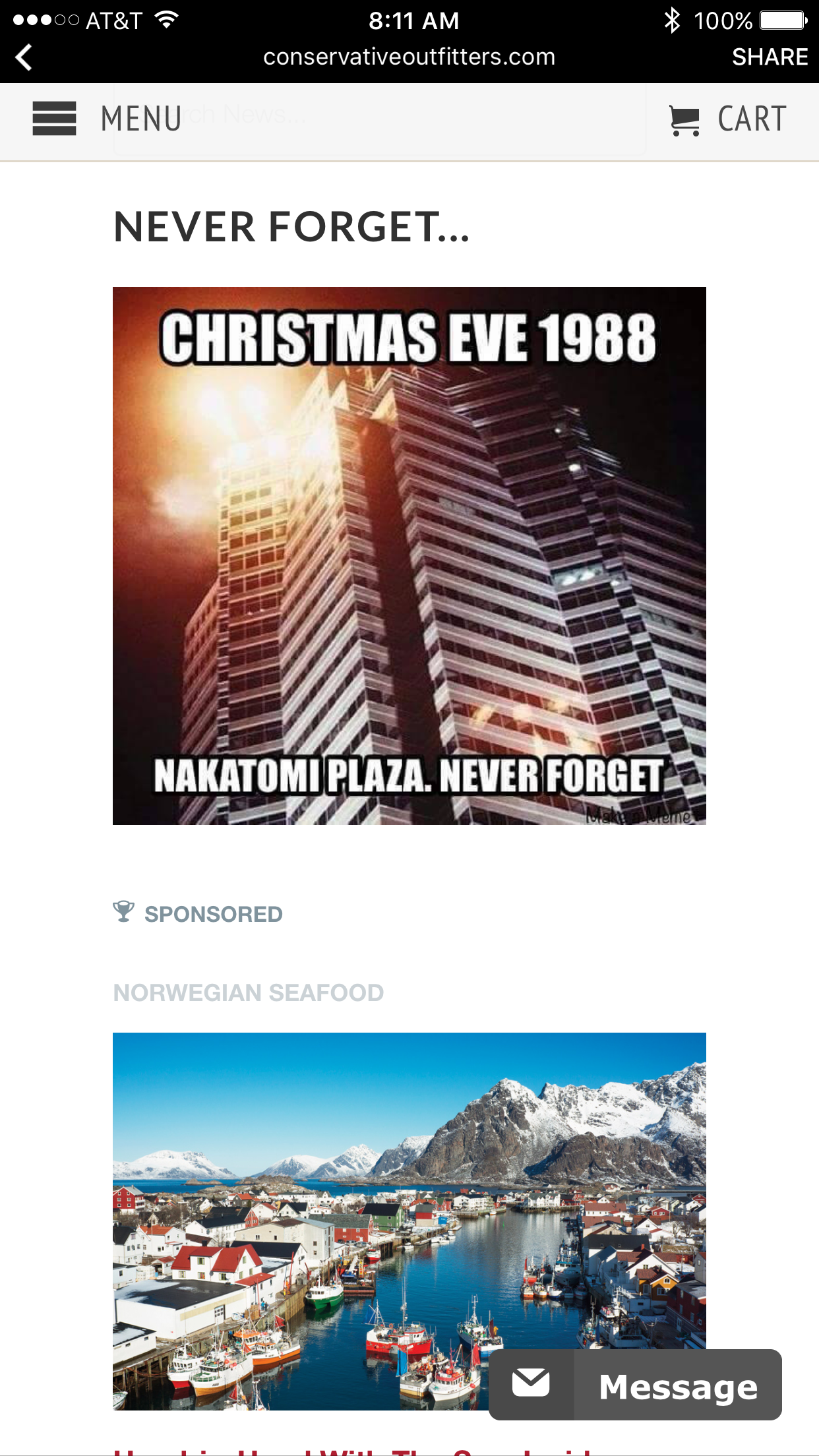
Task: Go back using the top-left arrow
Action: pos(24,57)
